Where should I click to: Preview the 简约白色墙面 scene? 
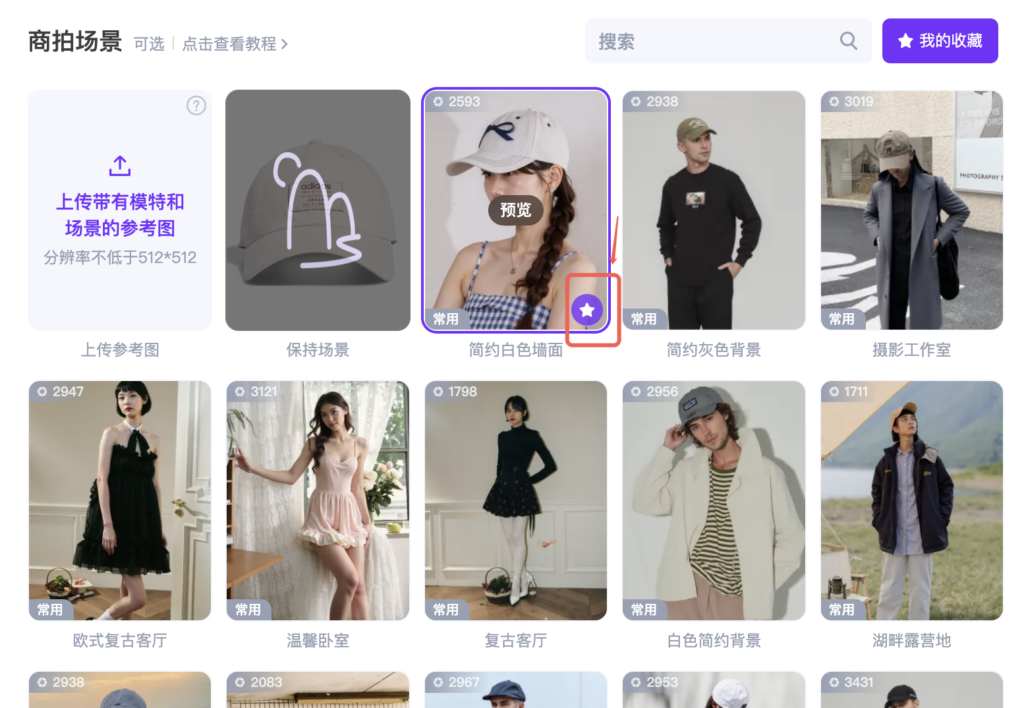516,210
